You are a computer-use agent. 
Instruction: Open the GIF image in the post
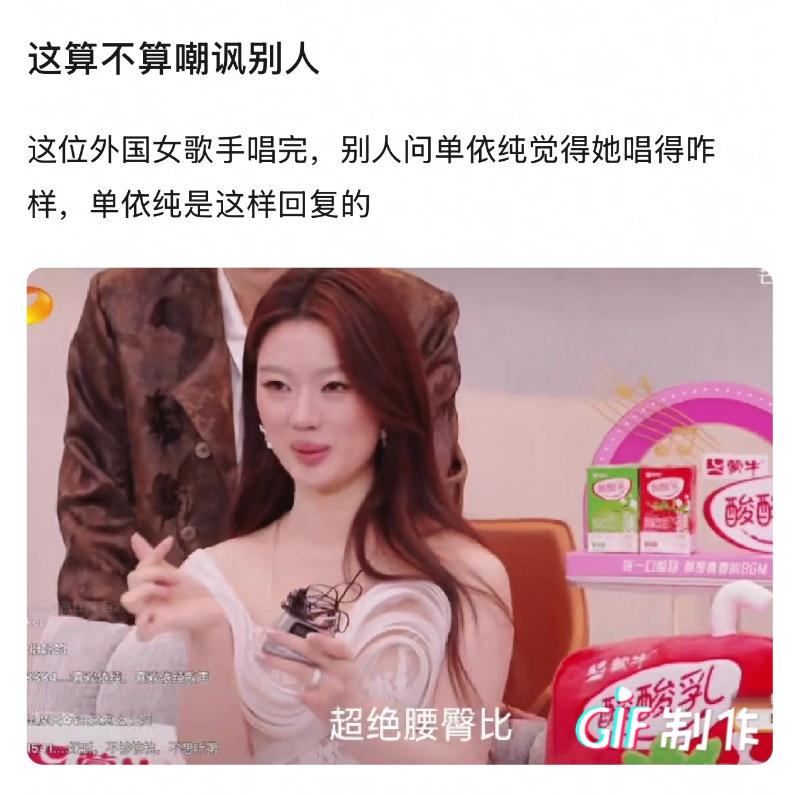click(x=399, y=515)
